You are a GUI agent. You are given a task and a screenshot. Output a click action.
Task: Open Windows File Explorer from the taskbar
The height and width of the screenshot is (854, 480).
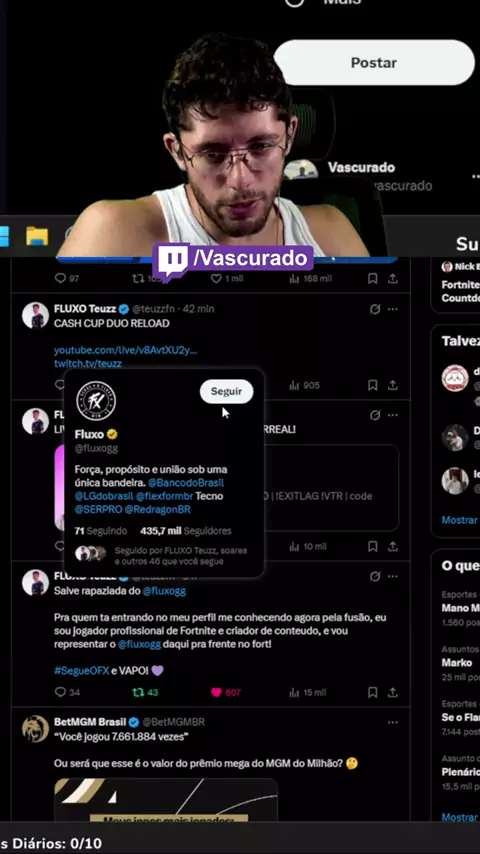pyautogui.click(x=37, y=236)
